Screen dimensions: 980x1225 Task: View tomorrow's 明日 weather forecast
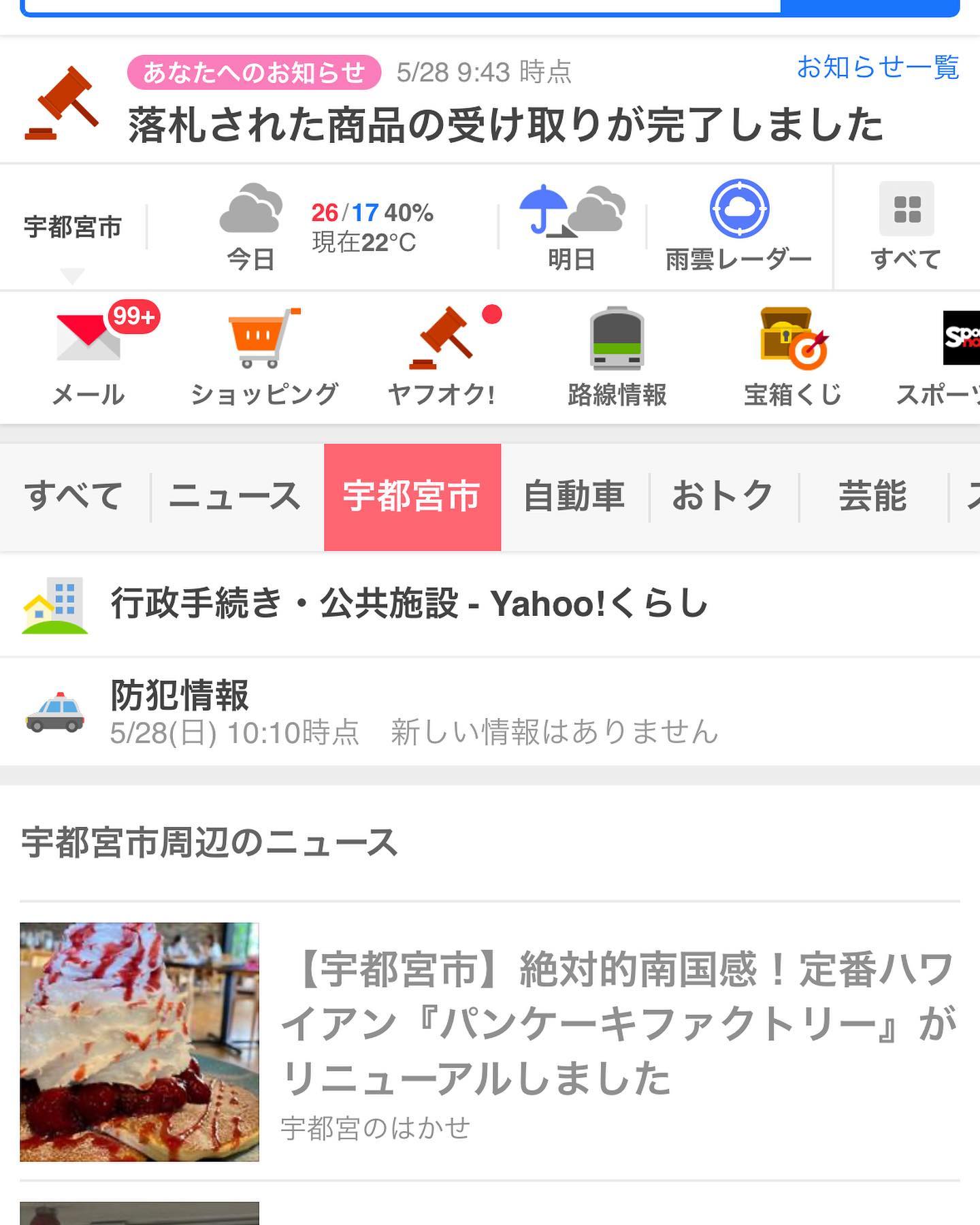click(572, 228)
